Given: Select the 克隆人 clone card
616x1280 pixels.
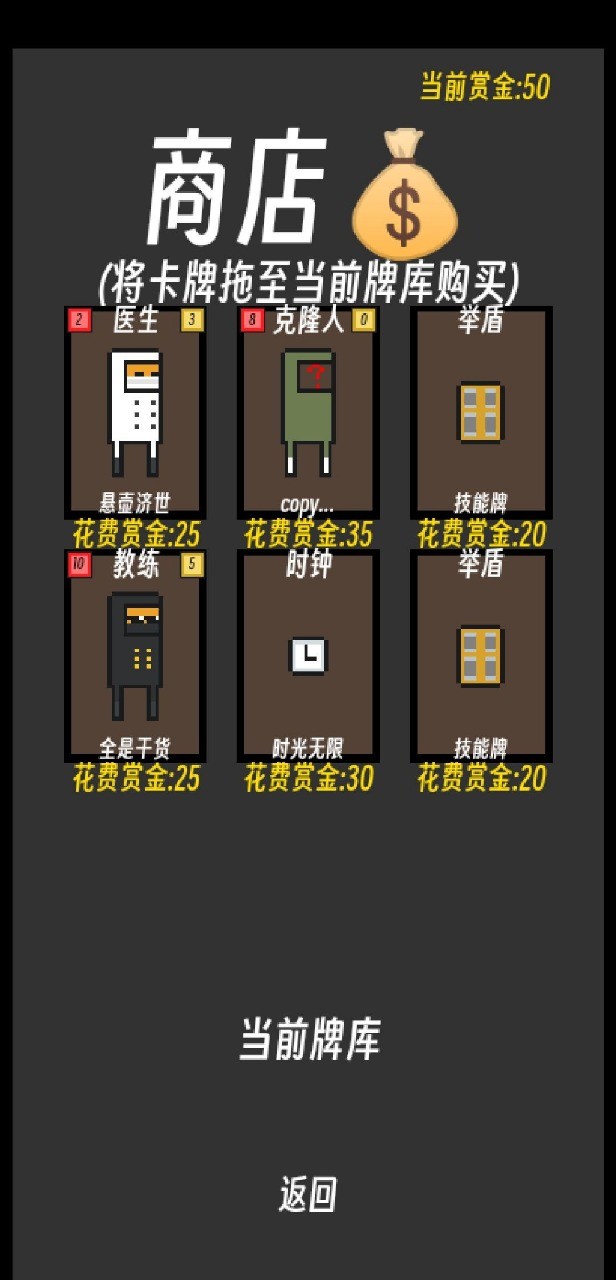Looking at the screenshot, I should pos(308,413).
